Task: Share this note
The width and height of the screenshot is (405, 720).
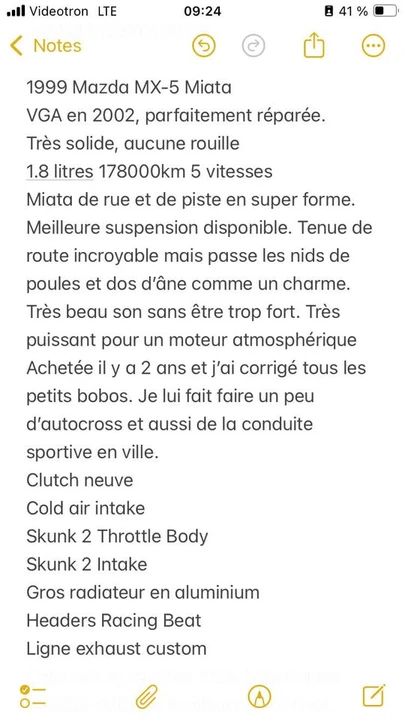Action: [314, 45]
